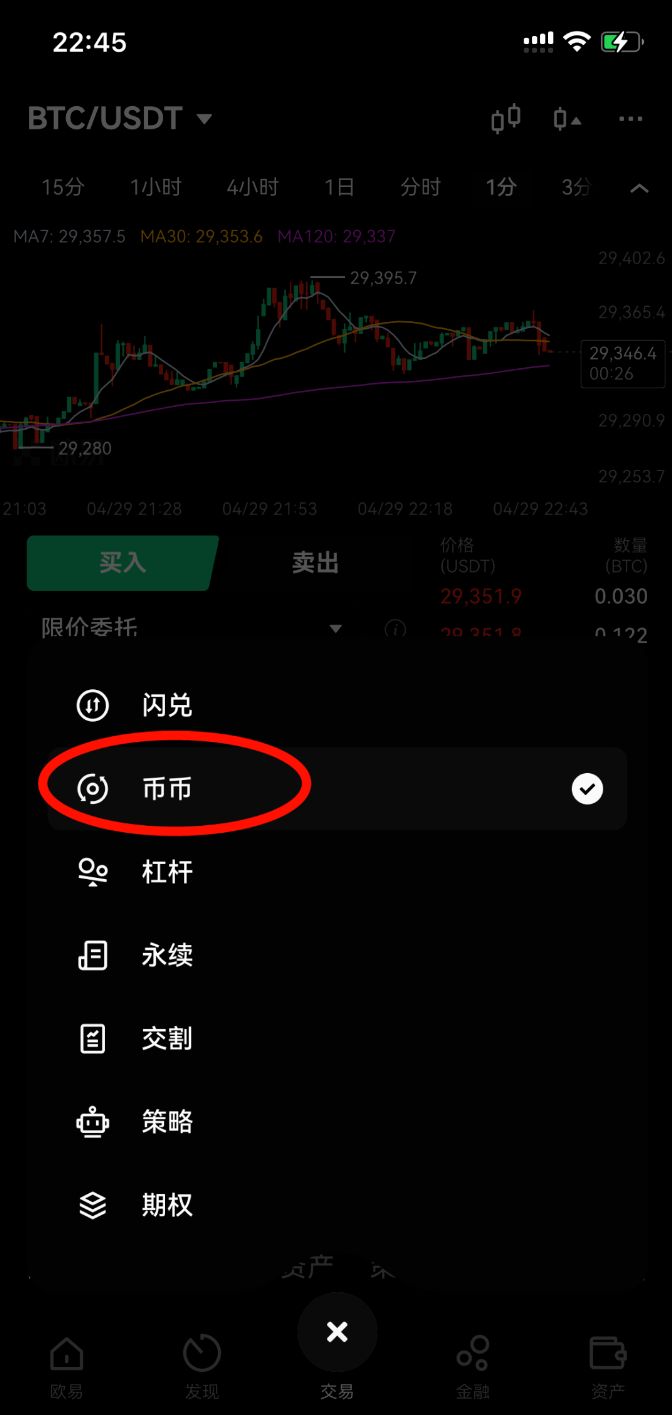Open the 策略 trading bots option
The width and height of the screenshot is (672, 1415).
coord(166,1122)
